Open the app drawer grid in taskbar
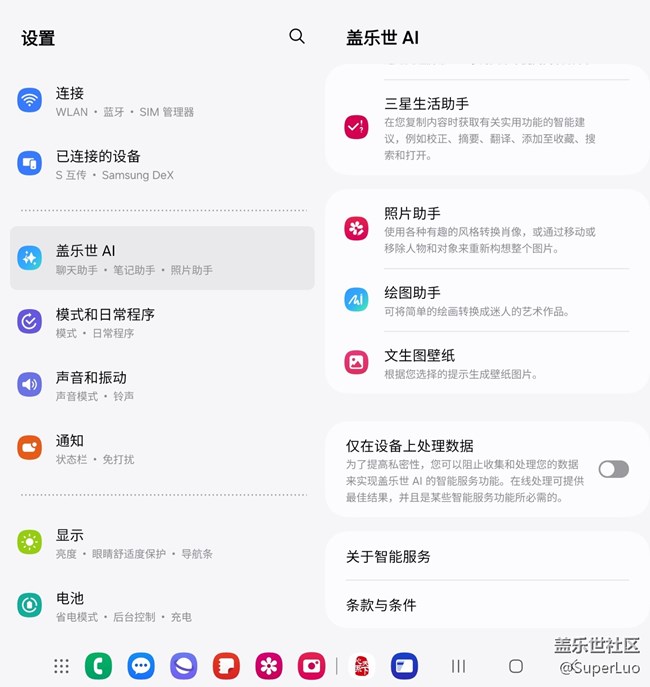 pos(61,666)
